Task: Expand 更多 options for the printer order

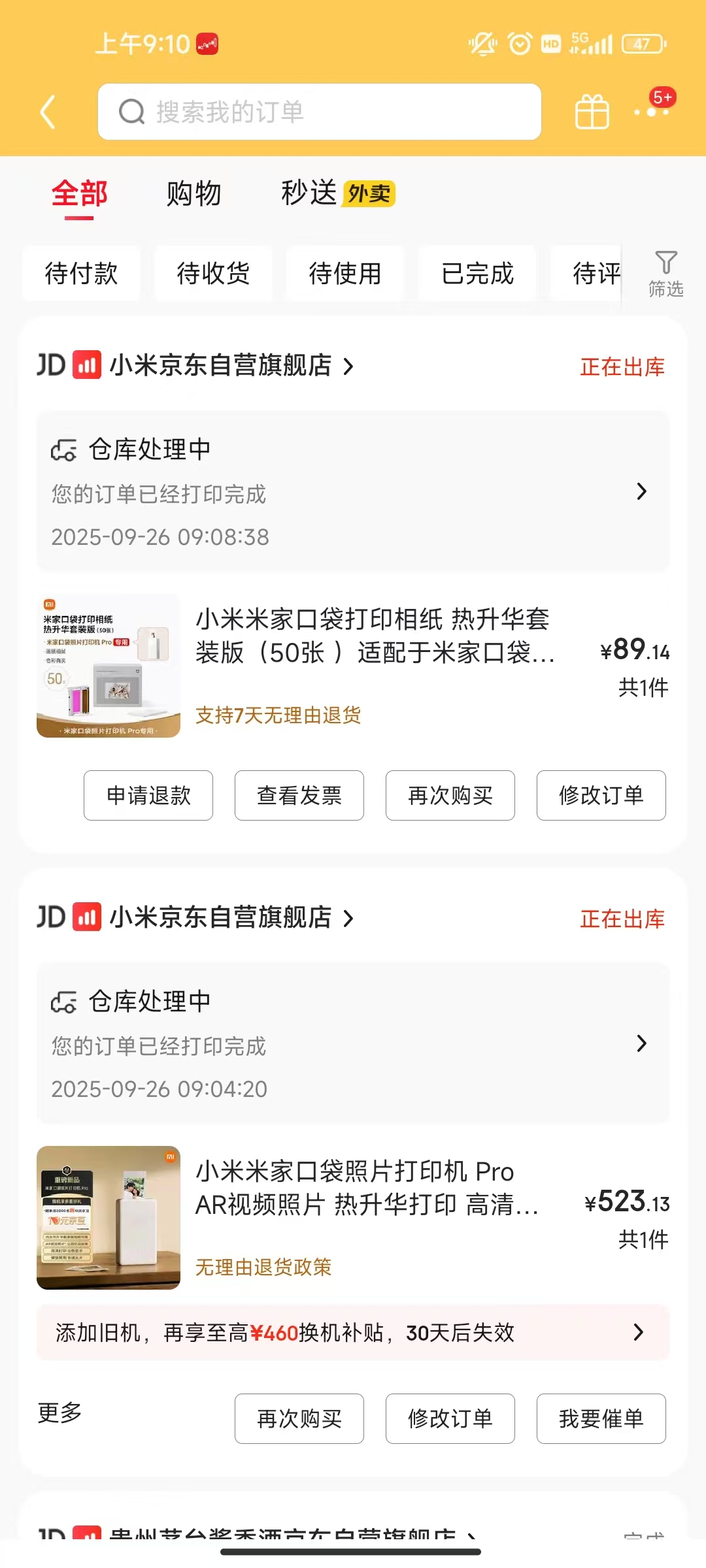Action: click(59, 1413)
